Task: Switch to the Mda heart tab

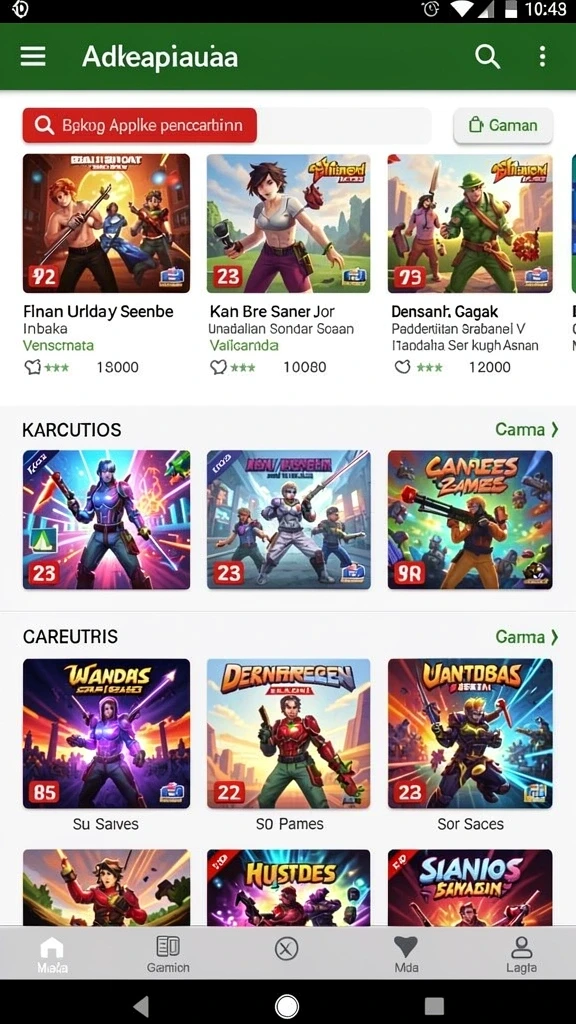Action: pyautogui.click(x=406, y=953)
